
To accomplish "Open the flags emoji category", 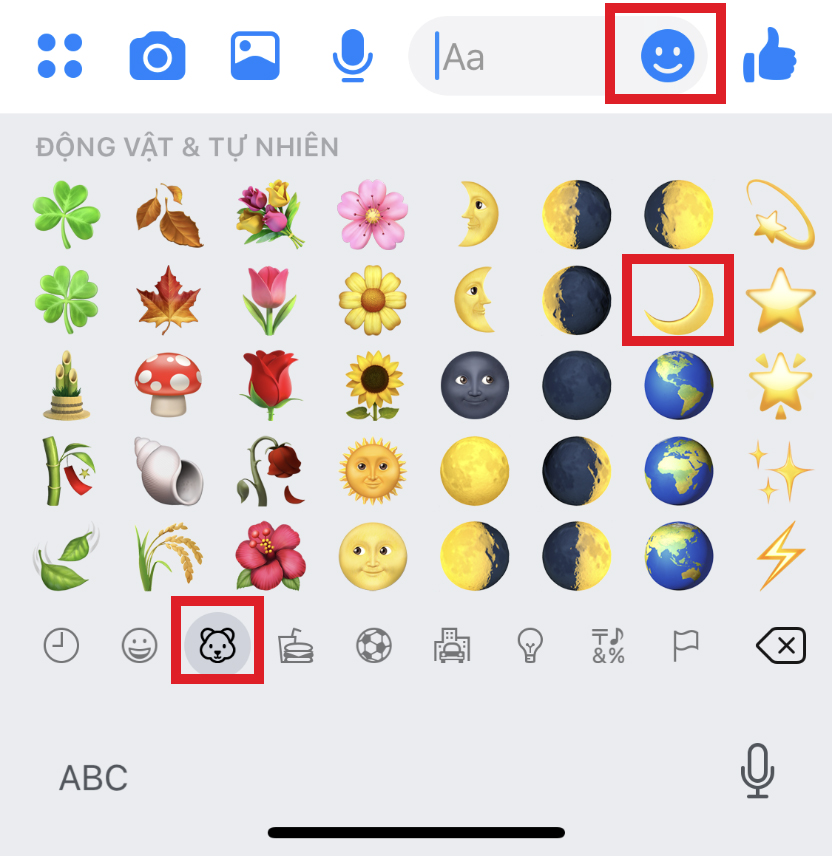I will [686, 646].
